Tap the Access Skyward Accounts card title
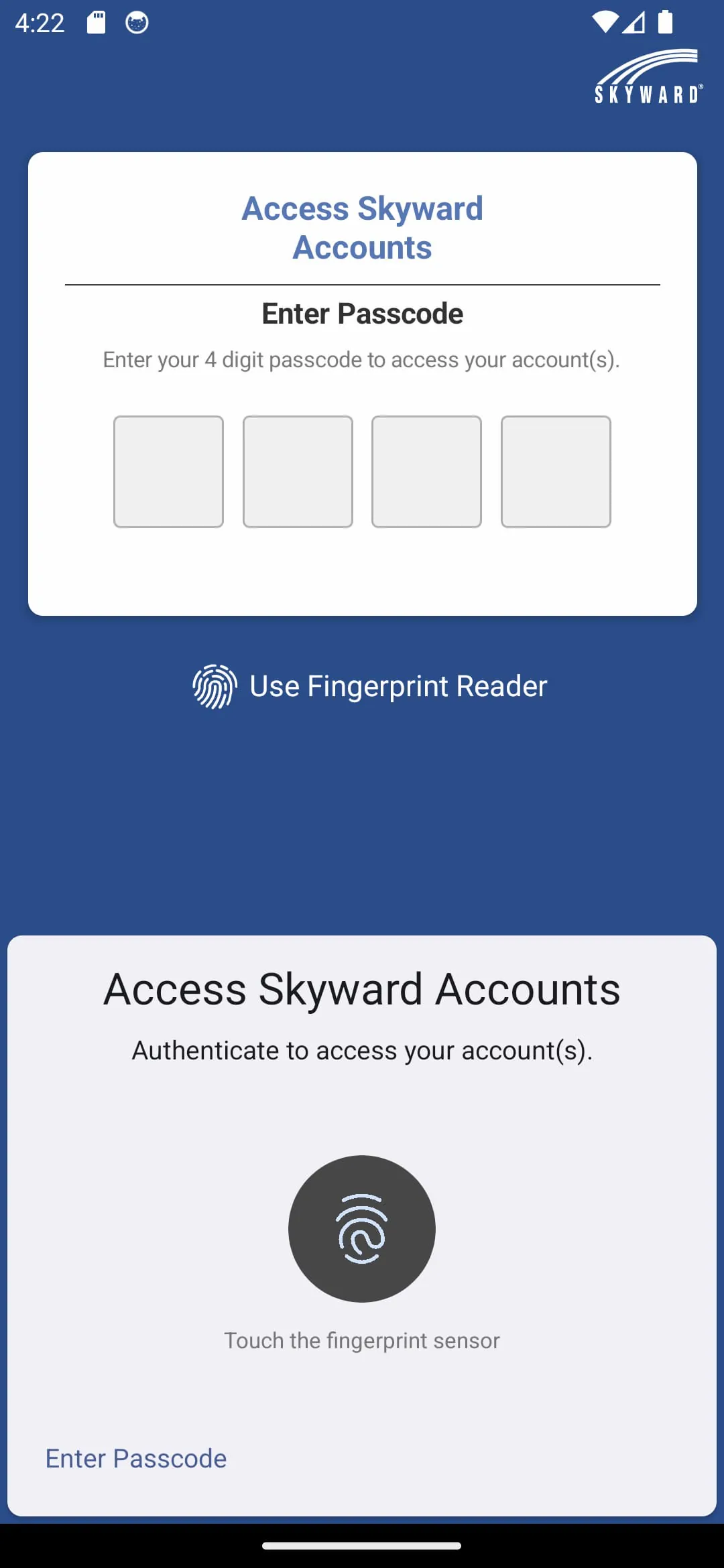This screenshot has width=724, height=1568. [x=362, y=226]
